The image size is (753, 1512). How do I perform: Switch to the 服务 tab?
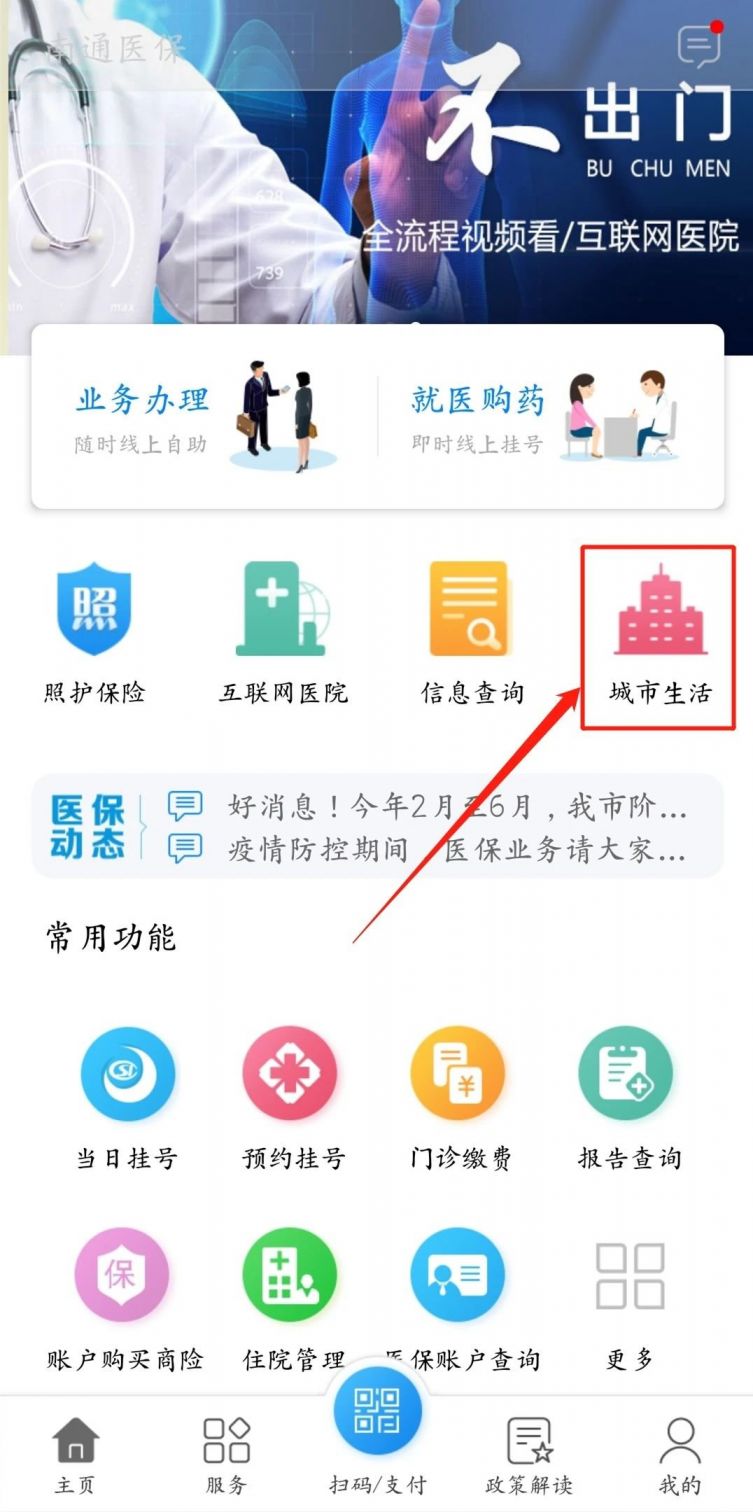click(x=227, y=1454)
